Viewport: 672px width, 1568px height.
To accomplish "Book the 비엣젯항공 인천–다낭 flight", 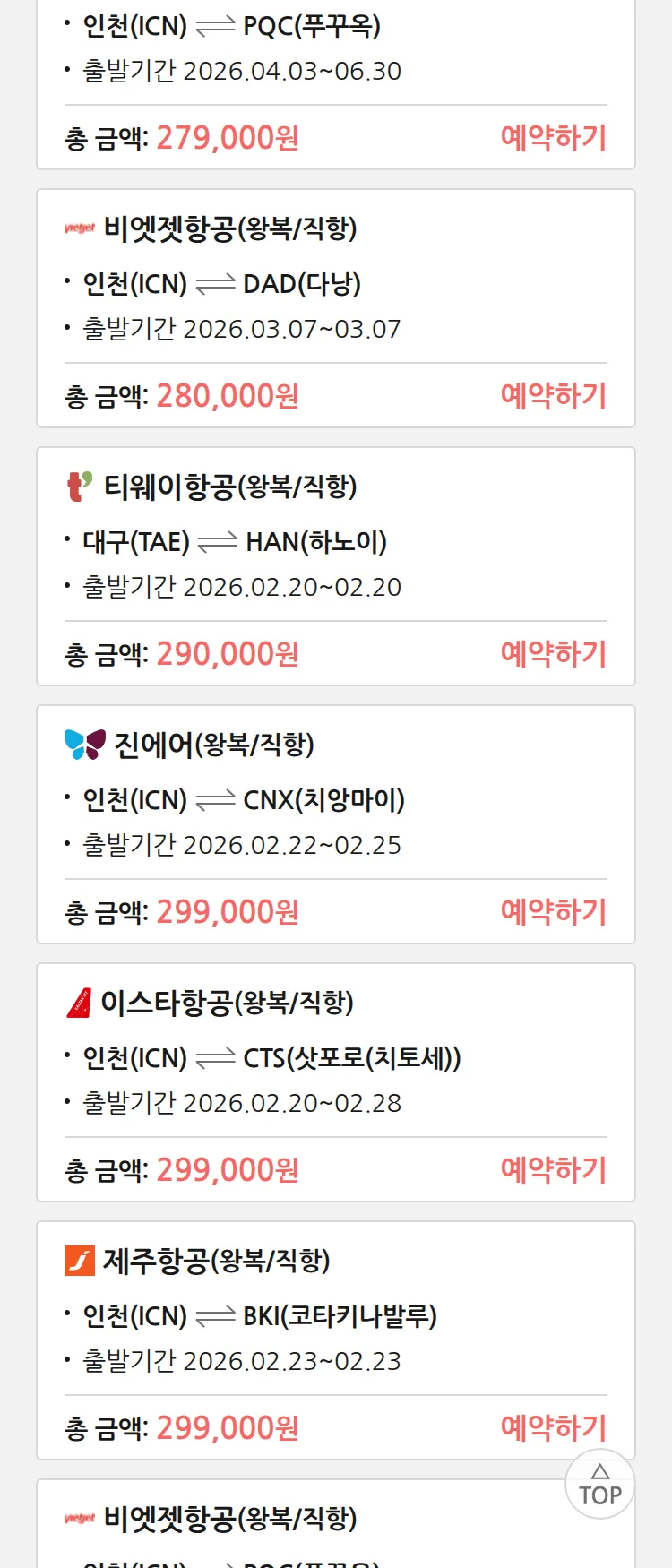I will coord(553,396).
